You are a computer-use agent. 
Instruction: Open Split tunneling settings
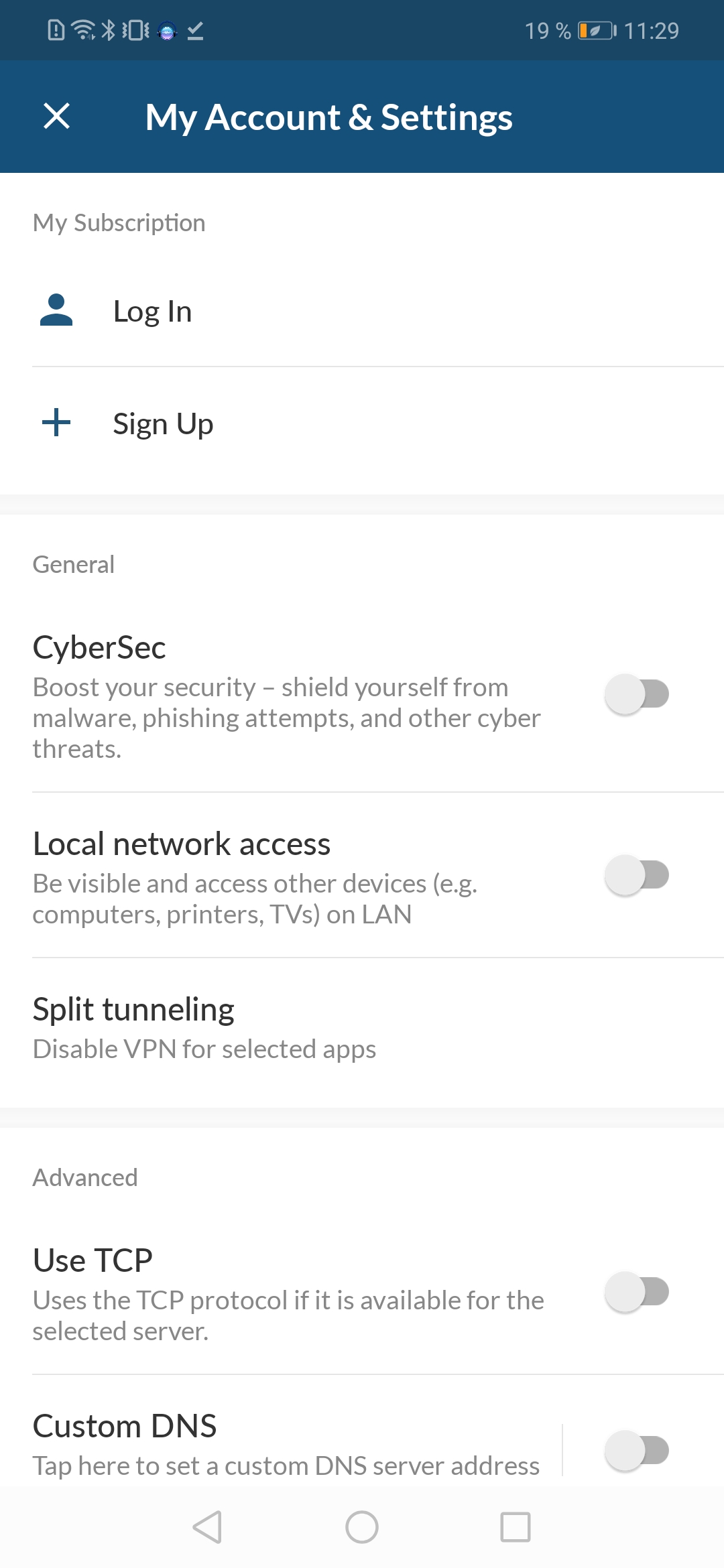362,1028
